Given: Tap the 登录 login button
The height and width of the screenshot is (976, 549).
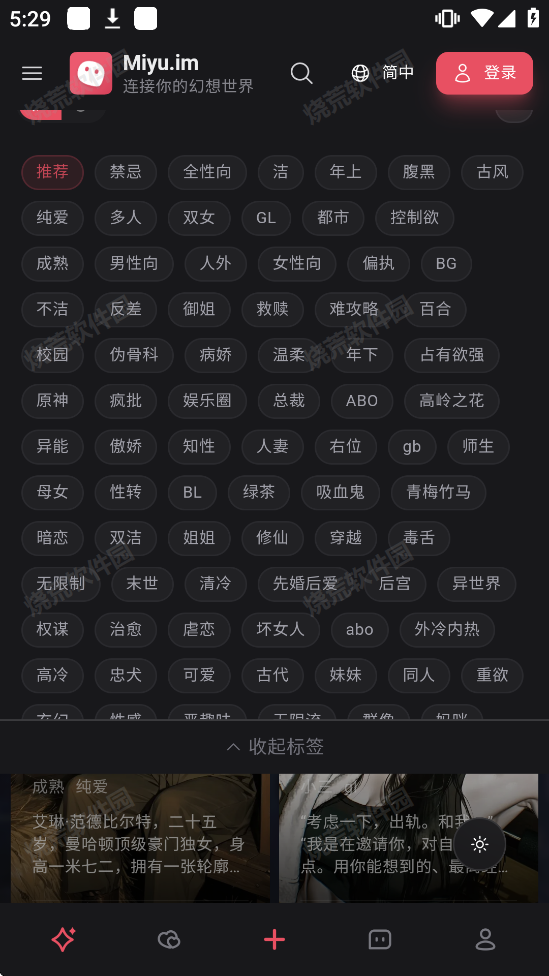Looking at the screenshot, I should pyautogui.click(x=484, y=73).
